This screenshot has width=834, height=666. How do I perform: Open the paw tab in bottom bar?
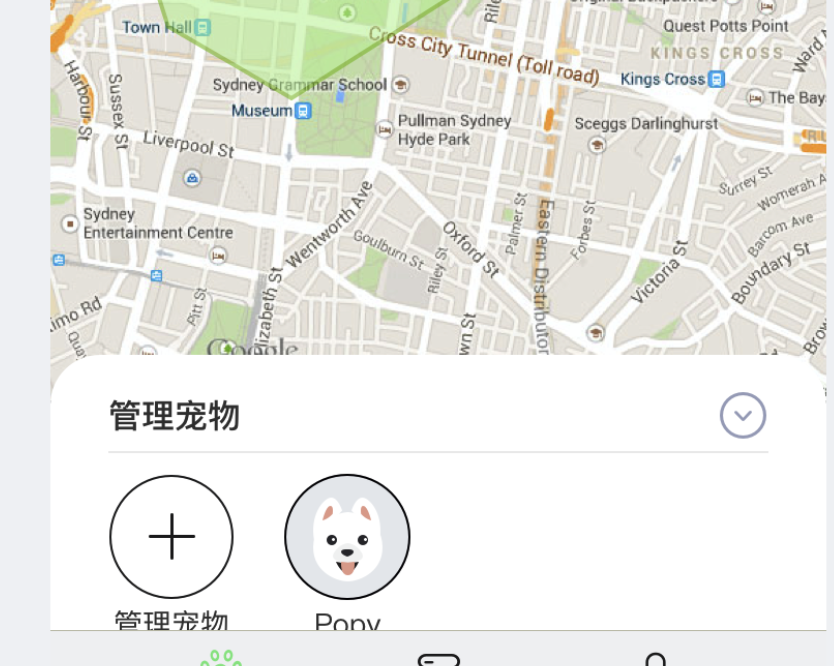[x=221, y=657]
